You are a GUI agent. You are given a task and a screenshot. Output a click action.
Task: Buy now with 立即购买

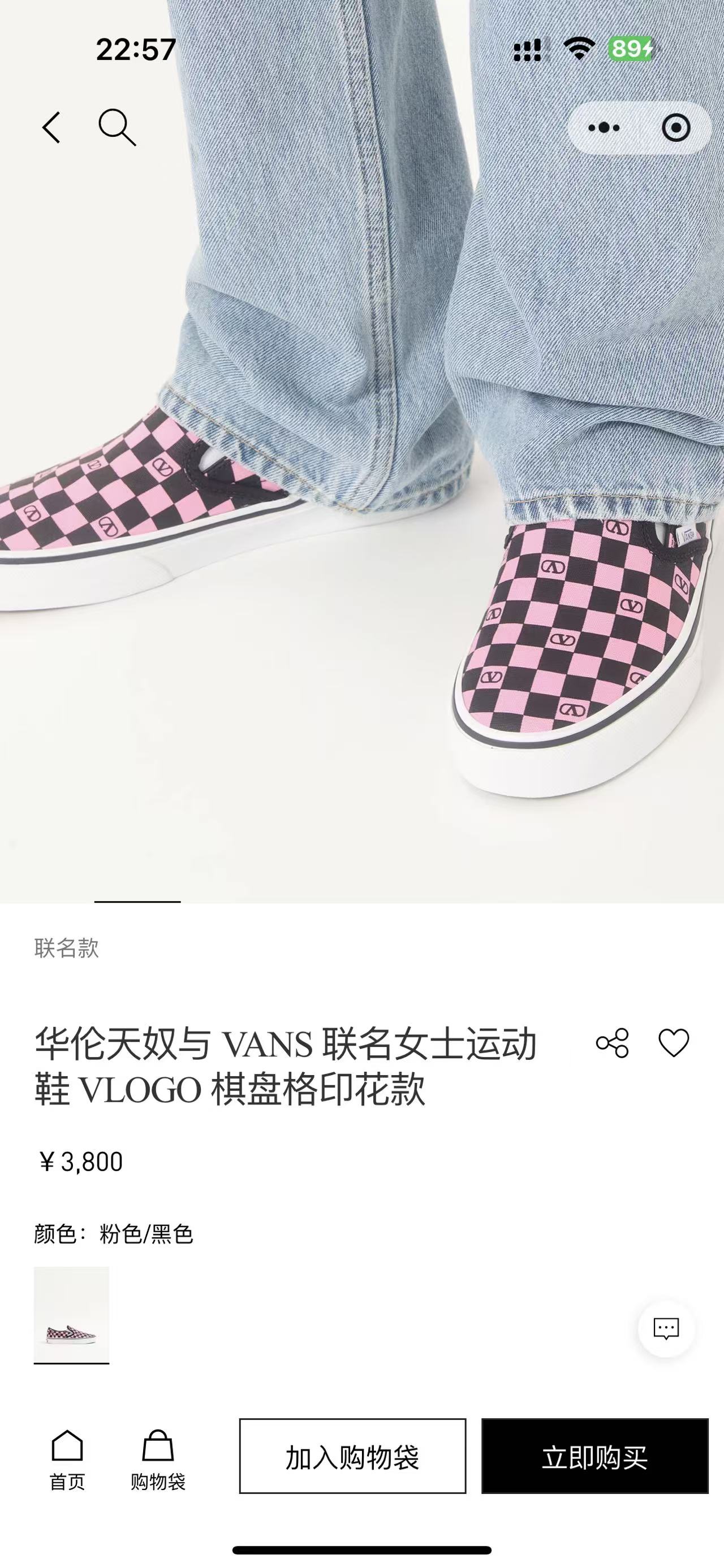point(595,1456)
